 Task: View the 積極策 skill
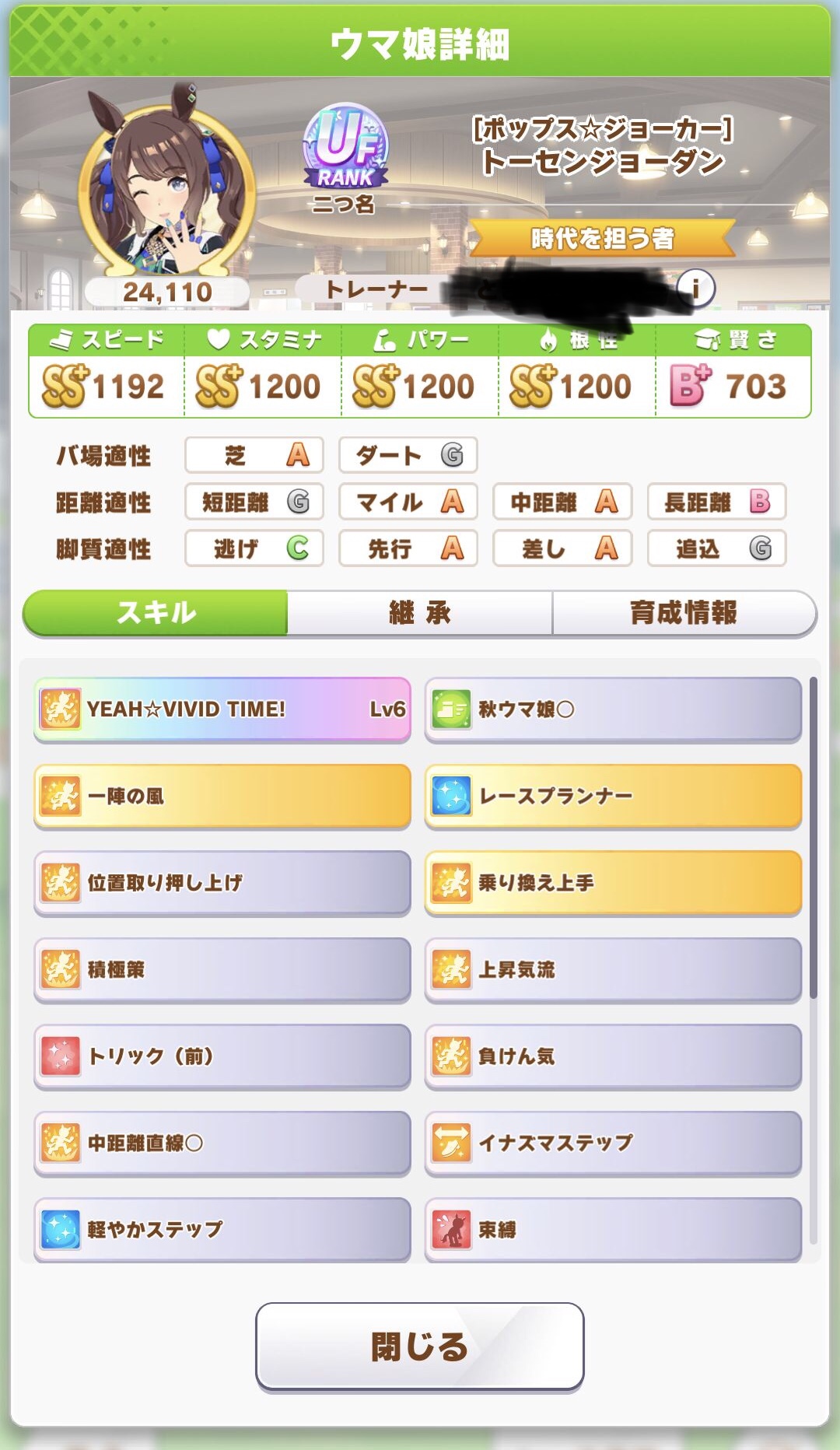click(222, 969)
